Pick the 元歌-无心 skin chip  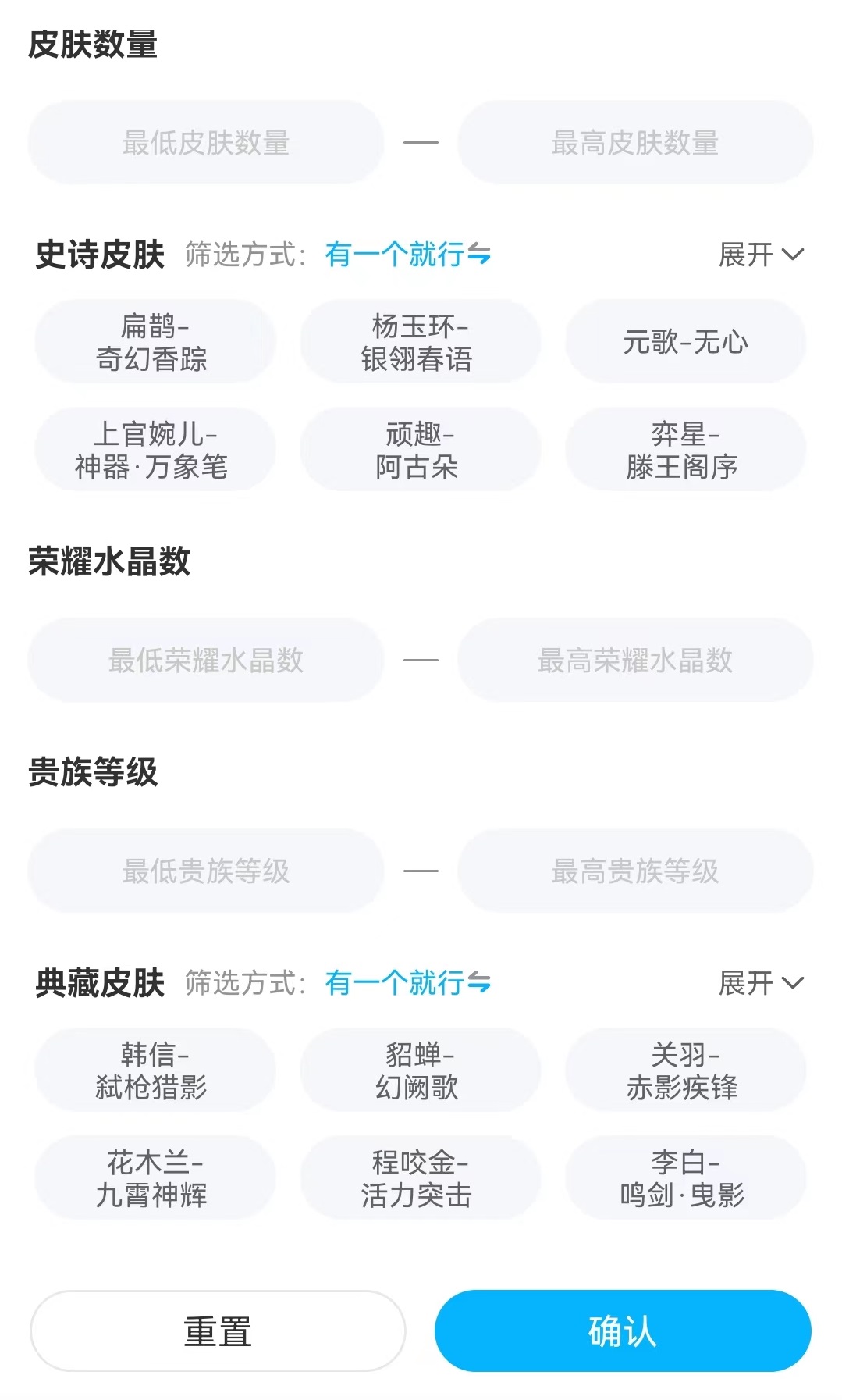point(685,342)
